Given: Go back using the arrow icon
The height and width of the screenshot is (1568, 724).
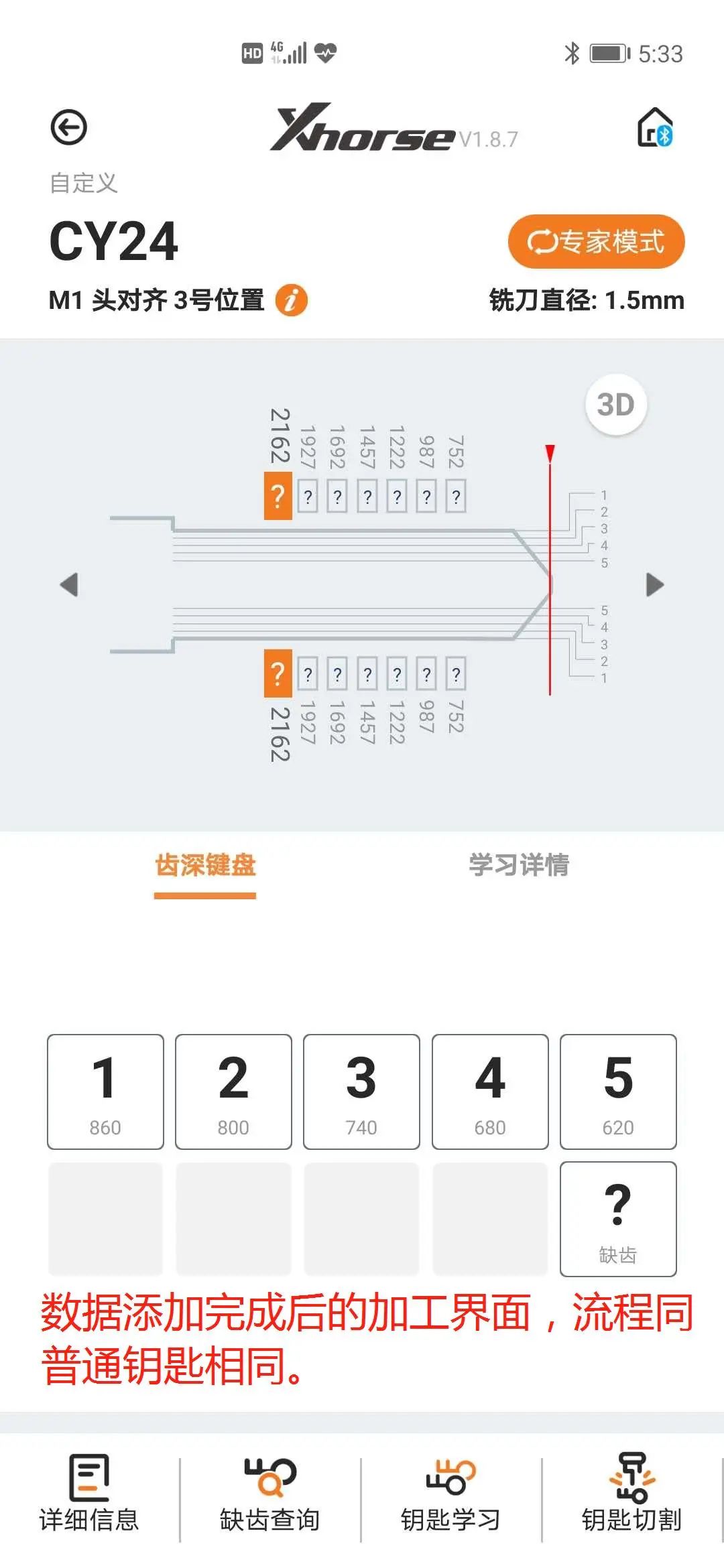Looking at the screenshot, I should pyautogui.click(x=68, y=127).
